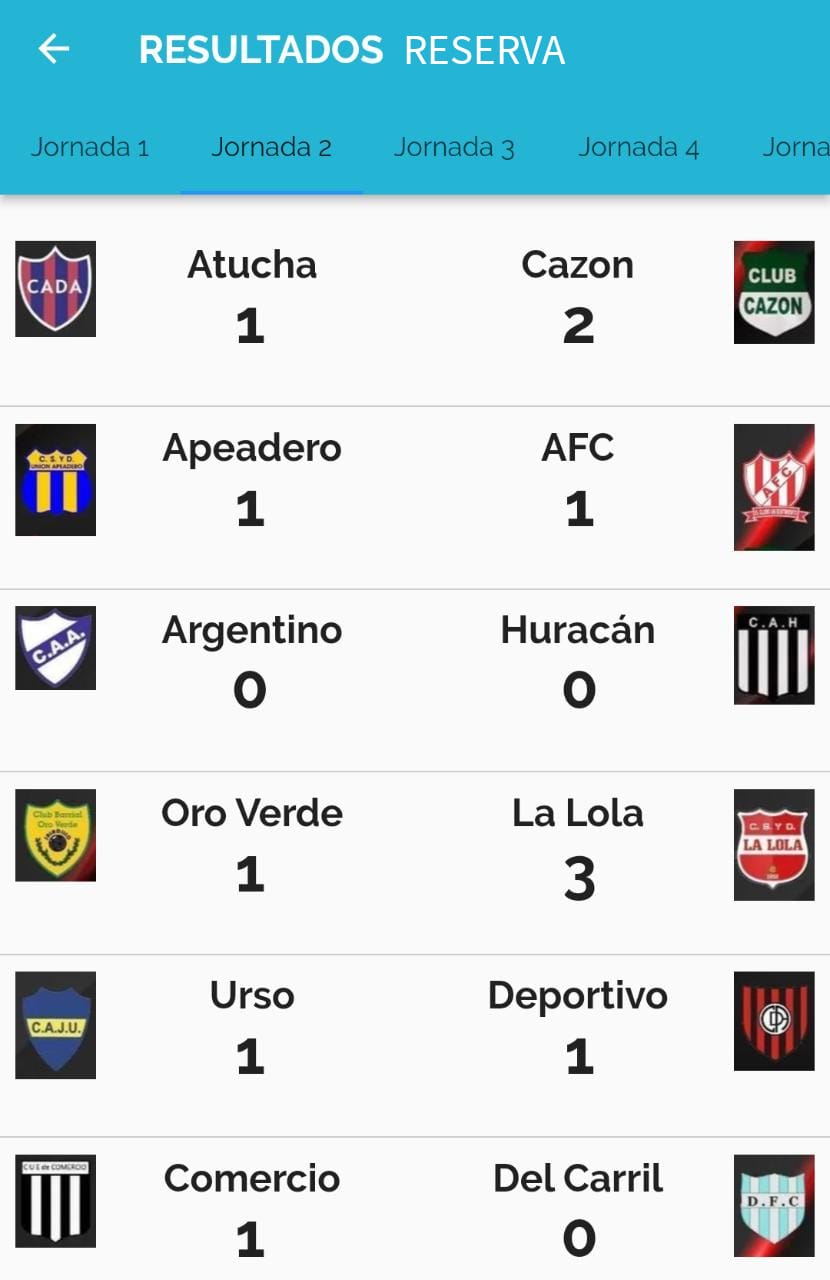View the Urso vs Deportivo match

click(415, 1028)
